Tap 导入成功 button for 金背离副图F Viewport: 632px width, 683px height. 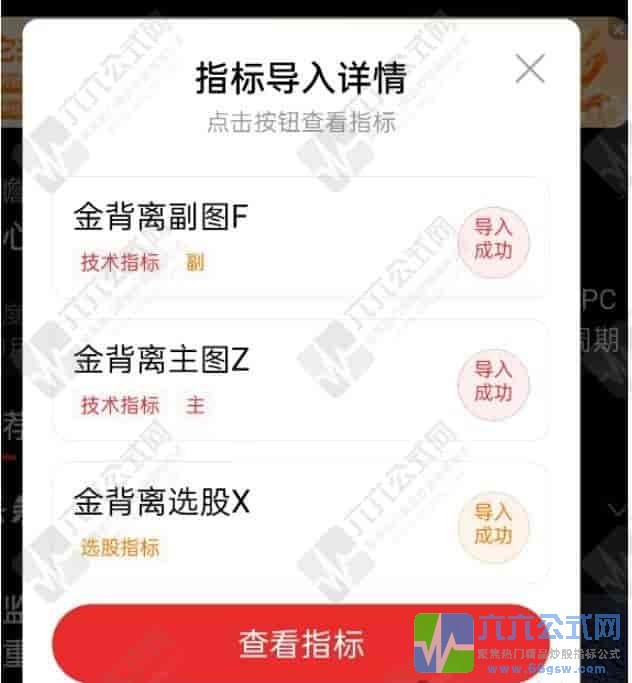point(493,239)
